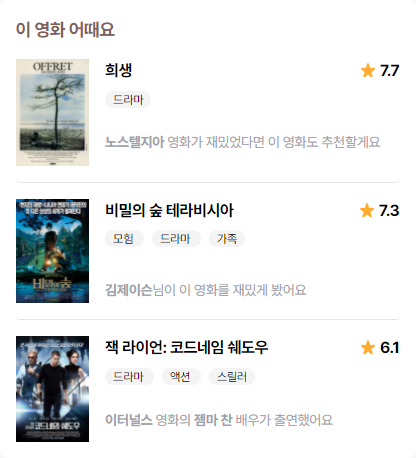The height and width of the screenshot is (458, 416).
Task: Select the 가족 genre chip
Action: (x=227, y=239)
